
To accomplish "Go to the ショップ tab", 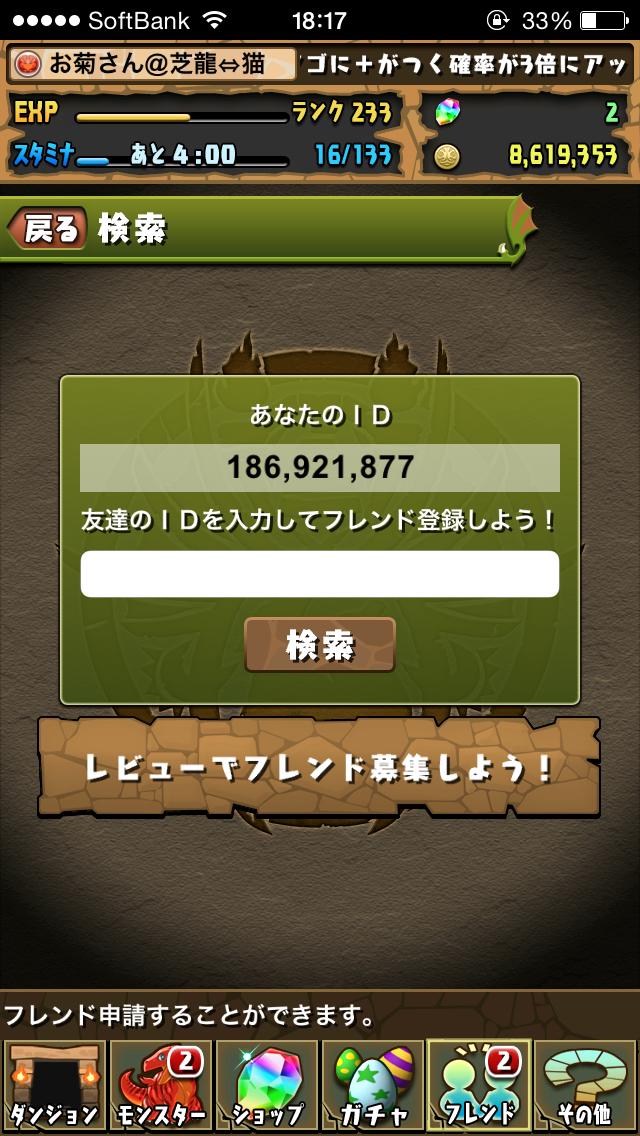I will pyautogui.click(x=266, y=1085).
